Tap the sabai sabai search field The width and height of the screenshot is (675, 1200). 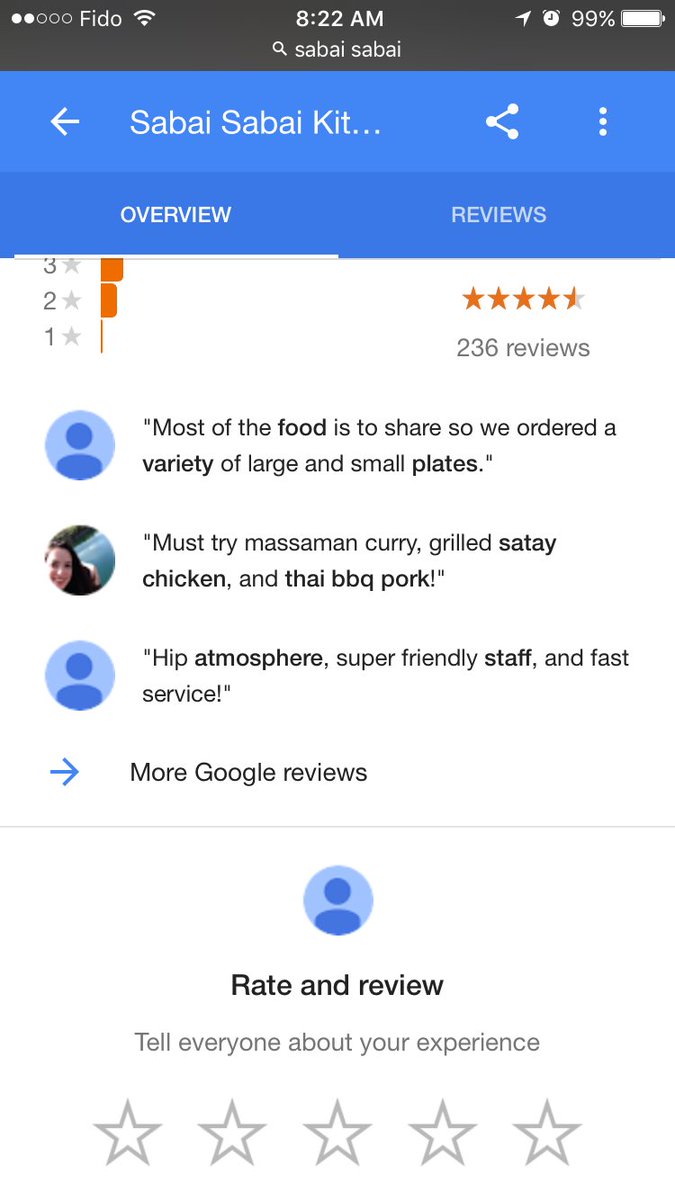(337, 50)
